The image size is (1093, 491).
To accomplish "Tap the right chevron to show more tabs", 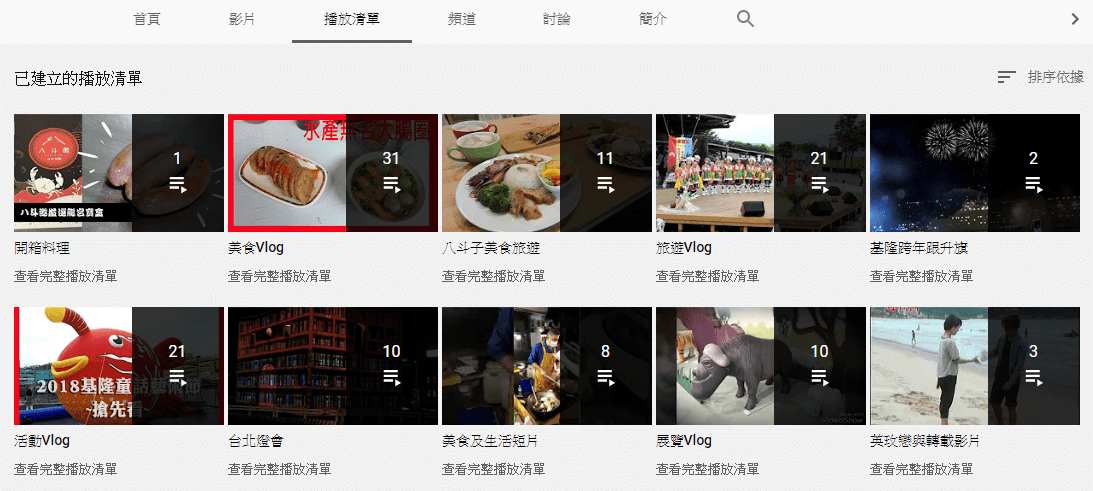I will pos(1075,19).
